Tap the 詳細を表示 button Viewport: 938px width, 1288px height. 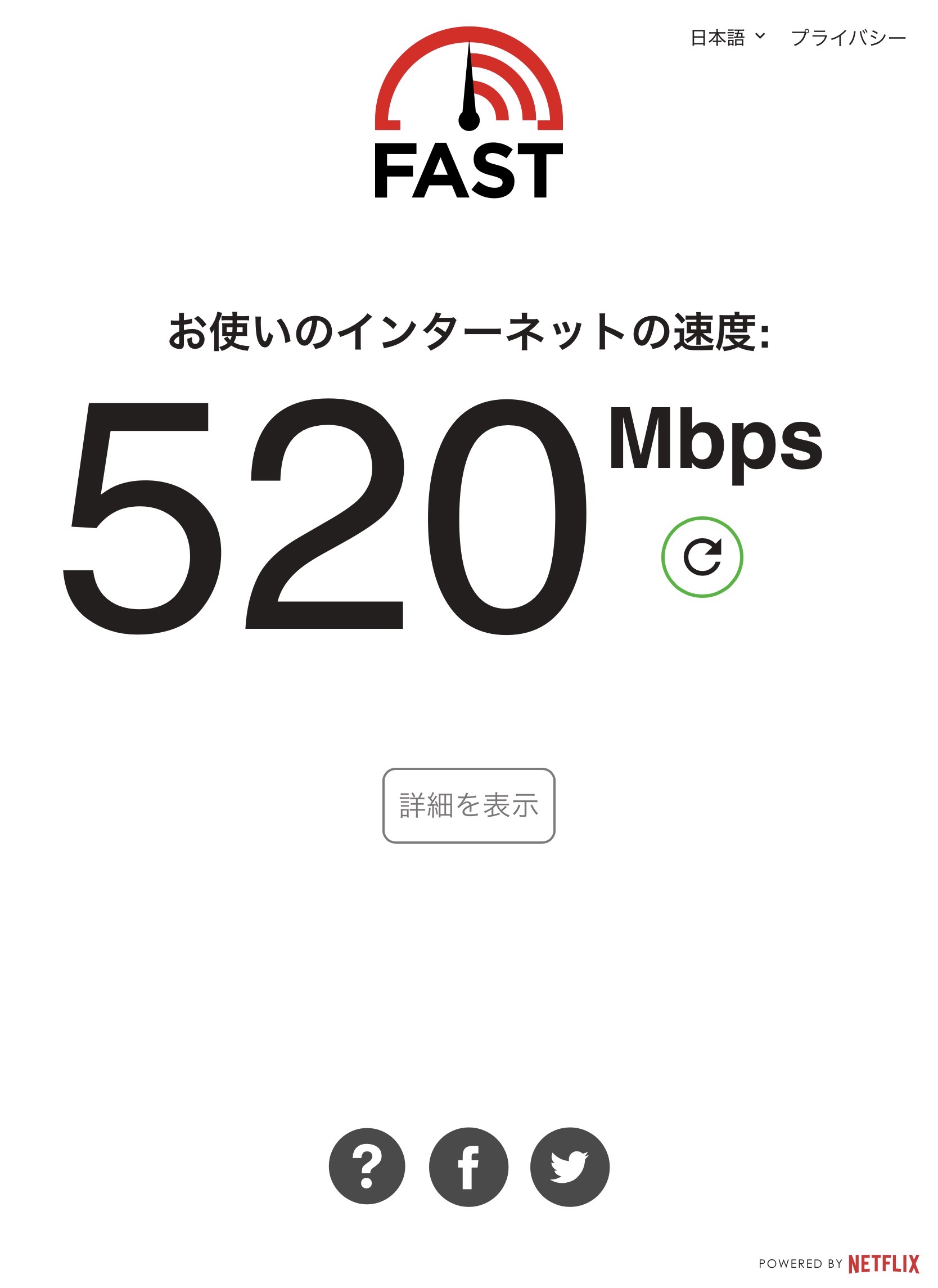coord(468,806)
